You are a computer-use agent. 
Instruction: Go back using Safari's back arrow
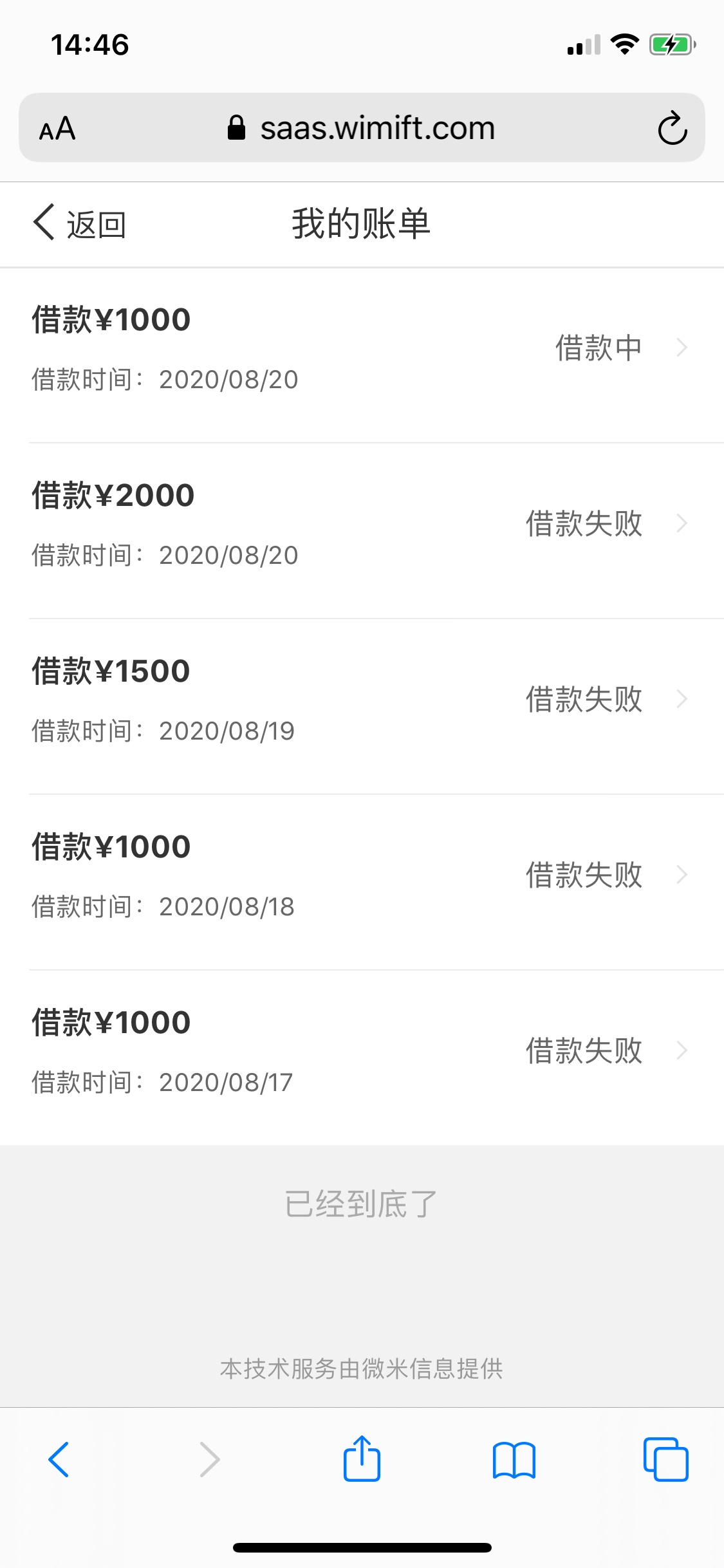(59, 1459)
